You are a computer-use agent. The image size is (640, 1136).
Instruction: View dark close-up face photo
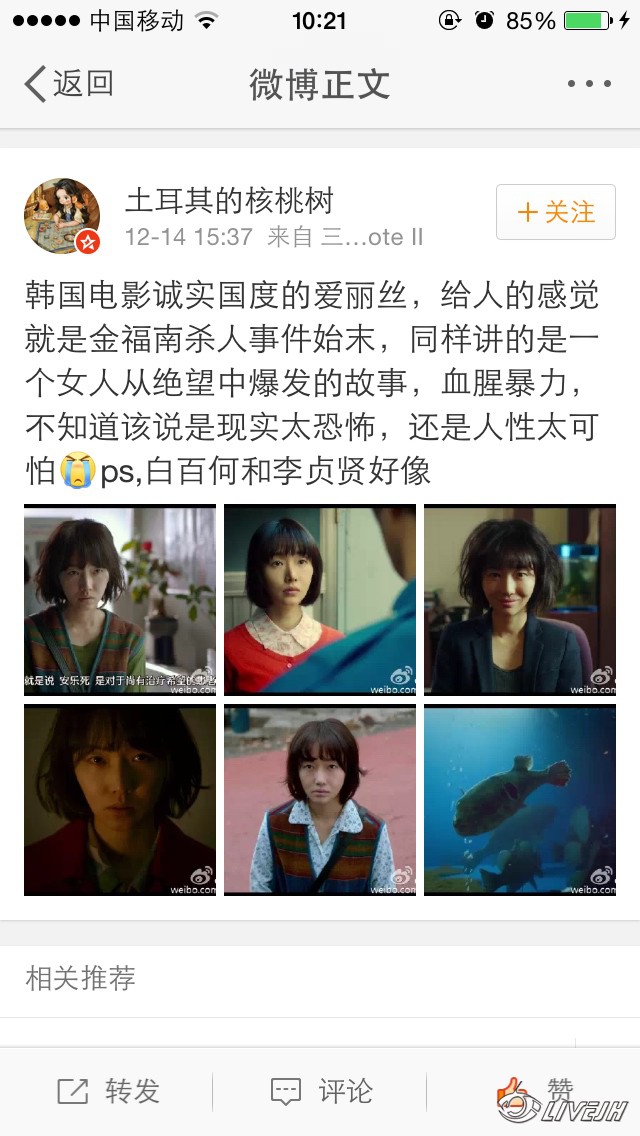click(120, 800)
